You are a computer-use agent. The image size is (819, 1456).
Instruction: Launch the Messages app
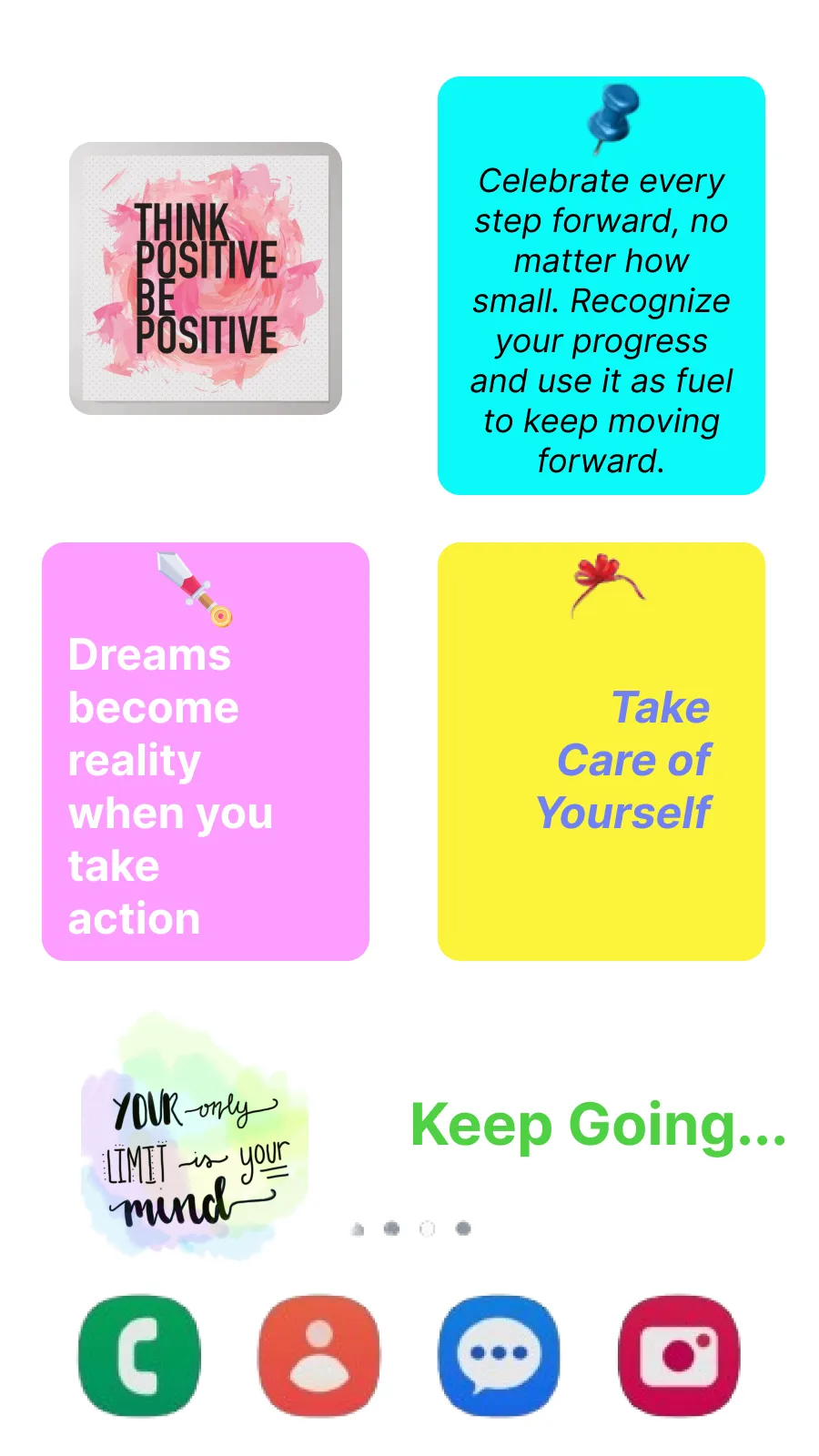coord(499,1355)
